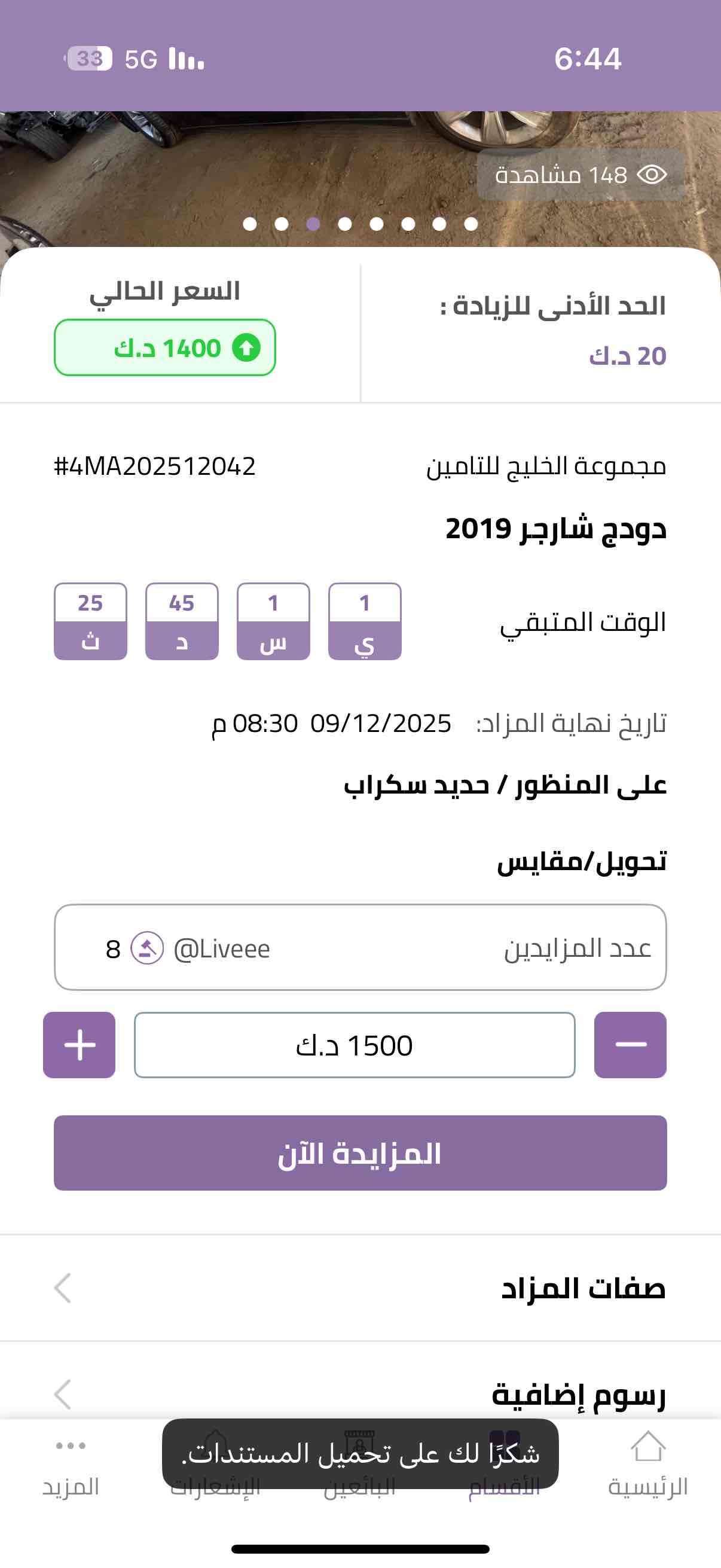Open the صفات المزاد section
Image resolution: width=721 pixels, height=1568 pixels.
point(360,1288)
